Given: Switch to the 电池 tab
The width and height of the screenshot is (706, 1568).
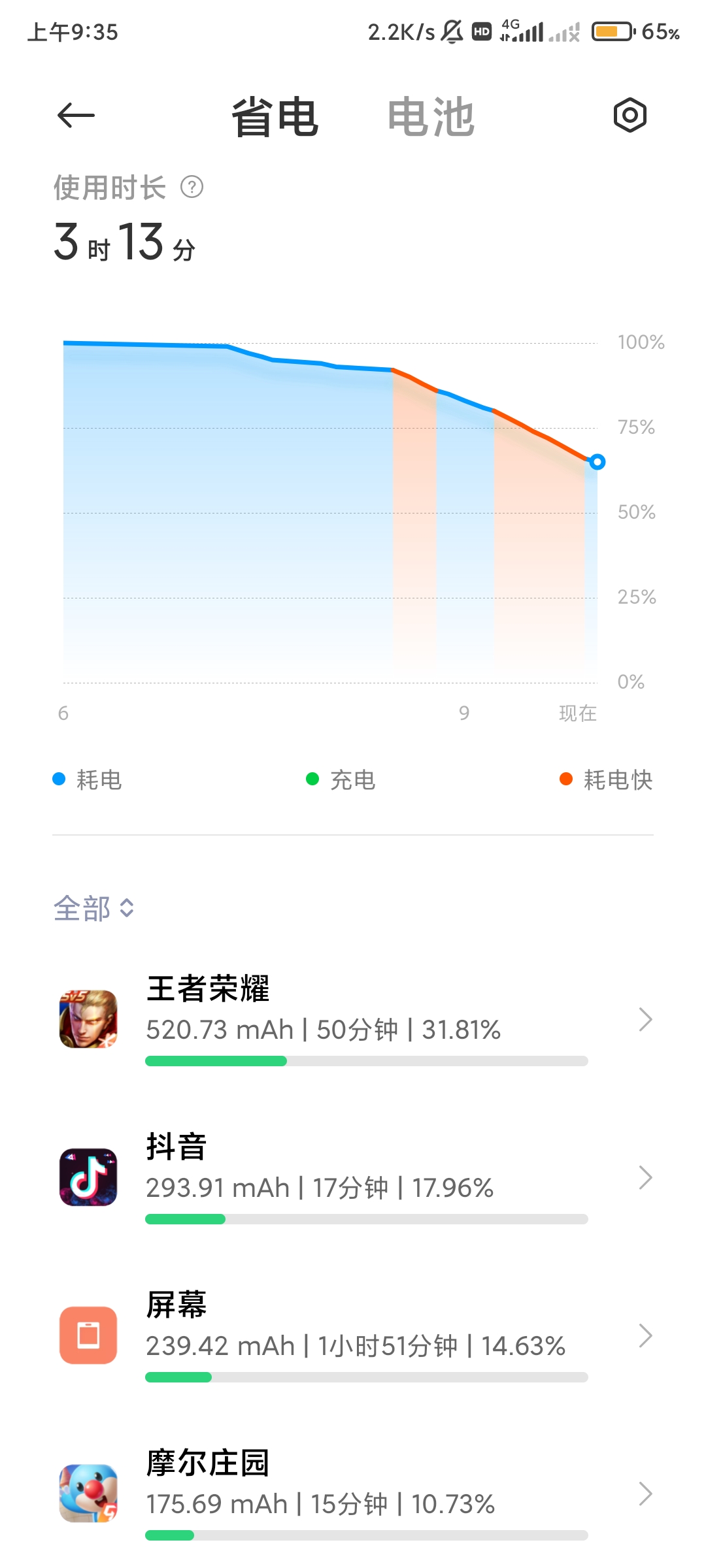Looking at the screenshot, I should tap(430, 118).
